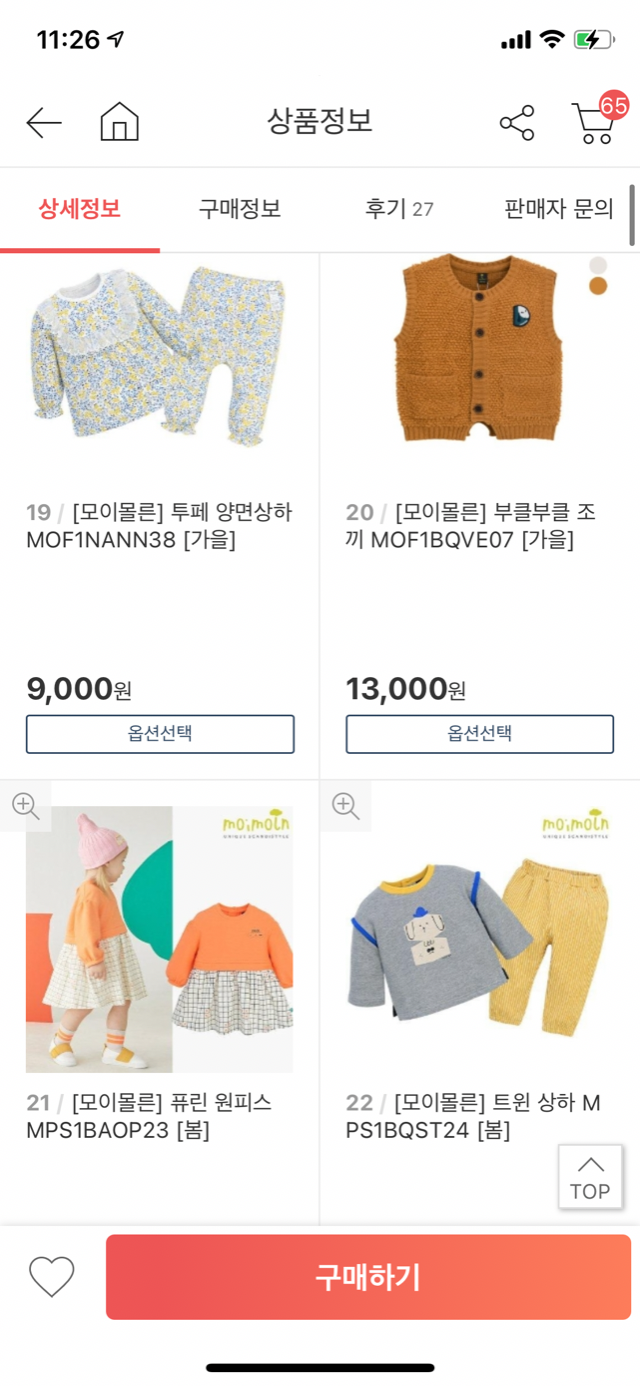
Task: Tap 옵션선택 under the 9,000원 item
Action: pyautogui.click(x=160, y=733)
